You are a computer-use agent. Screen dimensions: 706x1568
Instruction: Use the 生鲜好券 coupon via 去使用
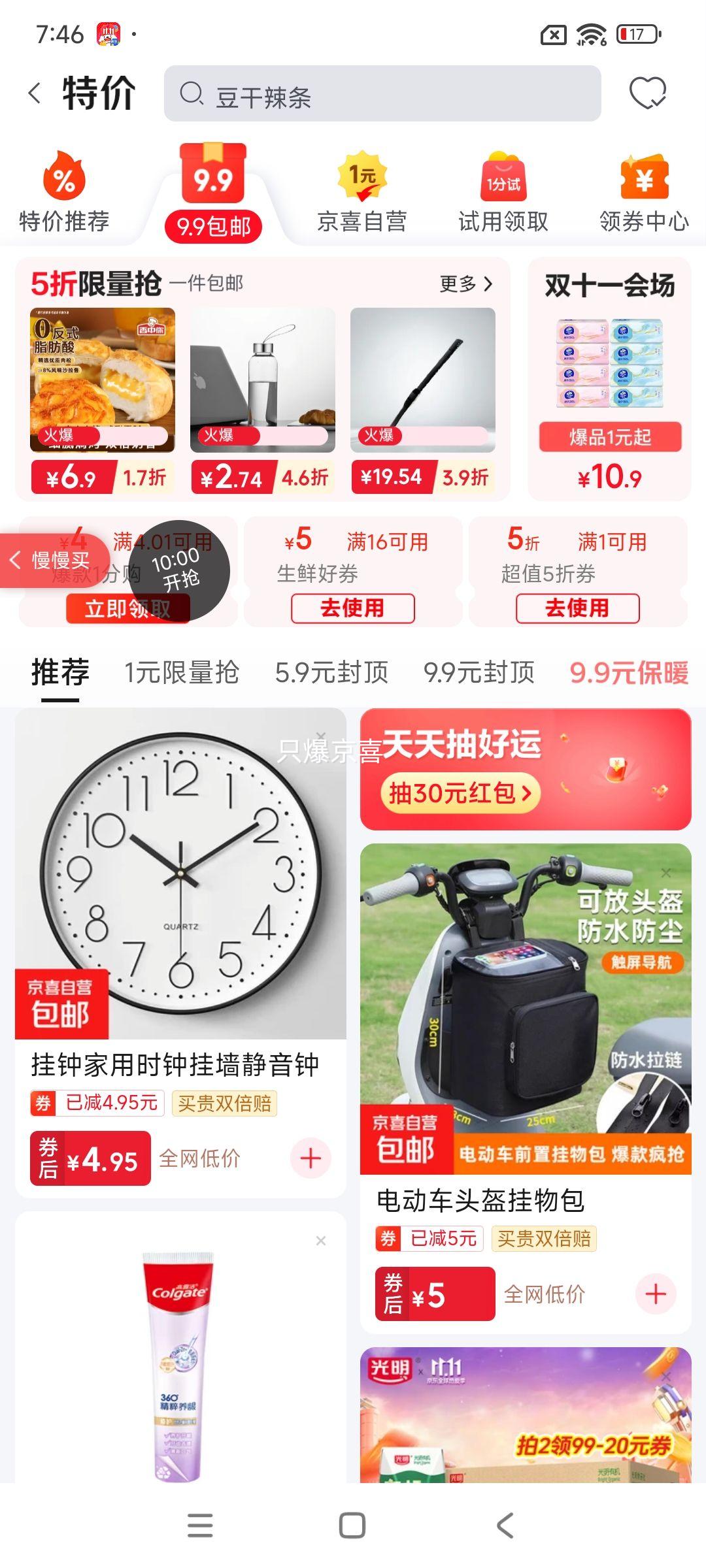click(x=352, y=608)
